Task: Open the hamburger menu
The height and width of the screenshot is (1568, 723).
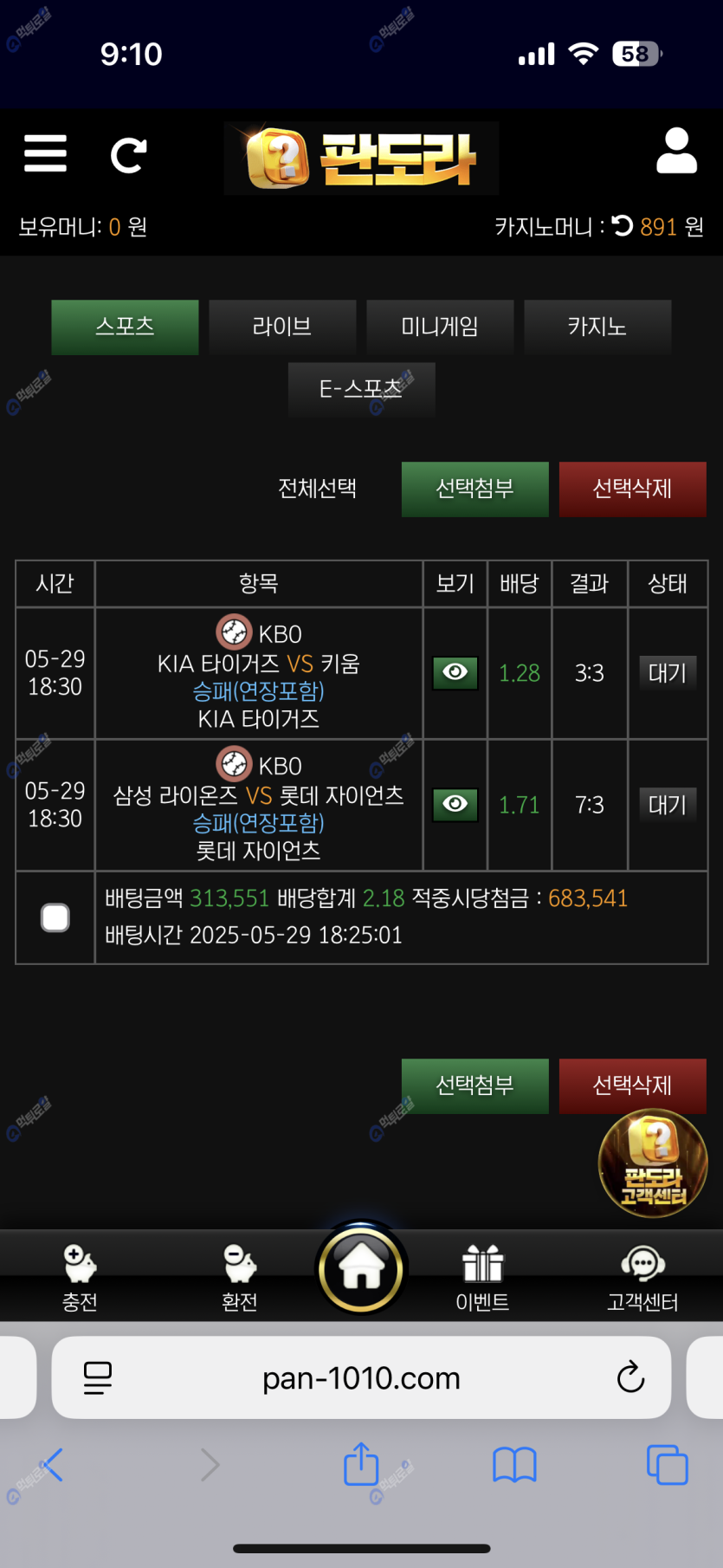Action: click(45, 154)
